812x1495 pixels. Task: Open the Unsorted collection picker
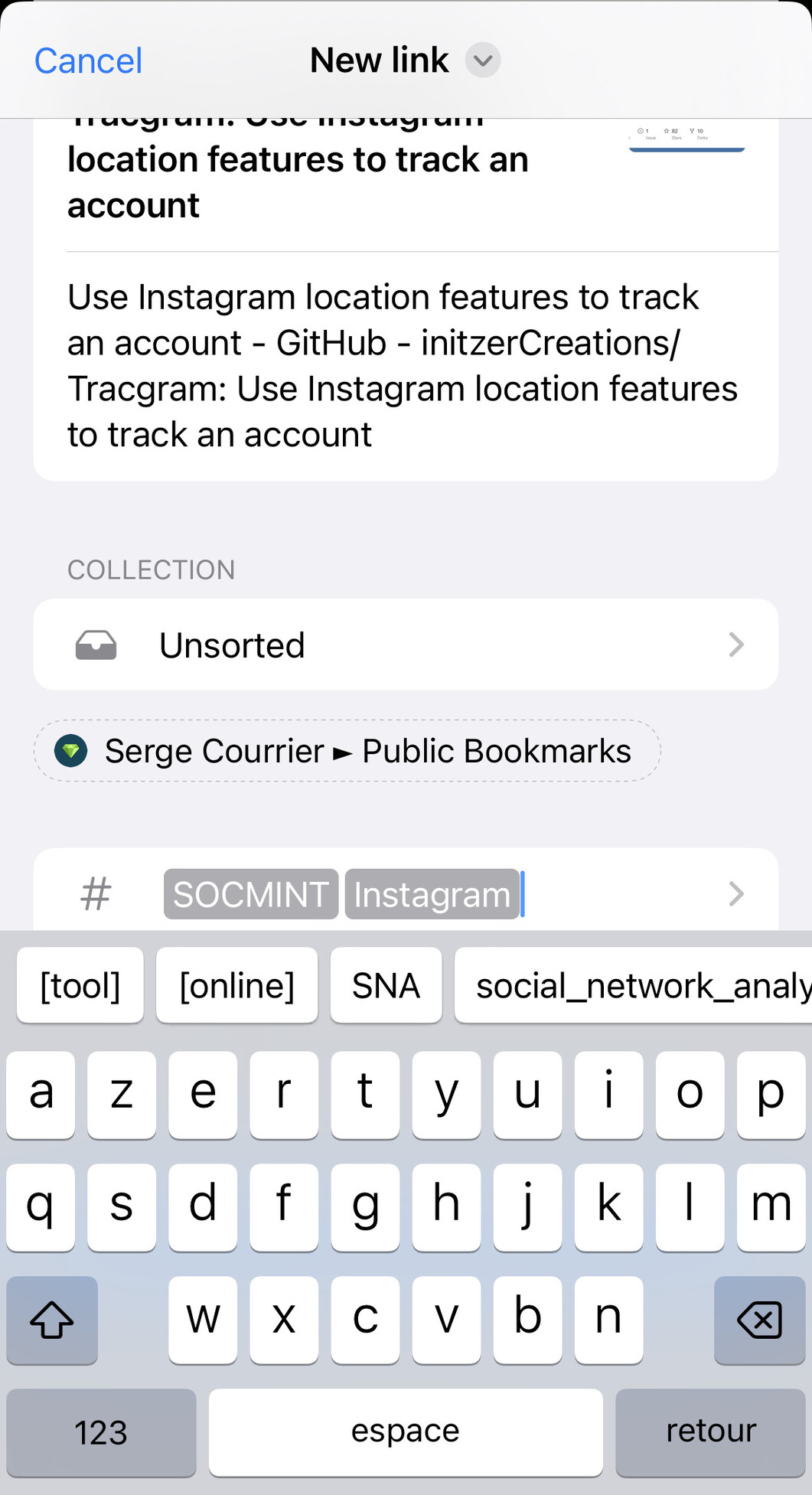pos(406,645)
